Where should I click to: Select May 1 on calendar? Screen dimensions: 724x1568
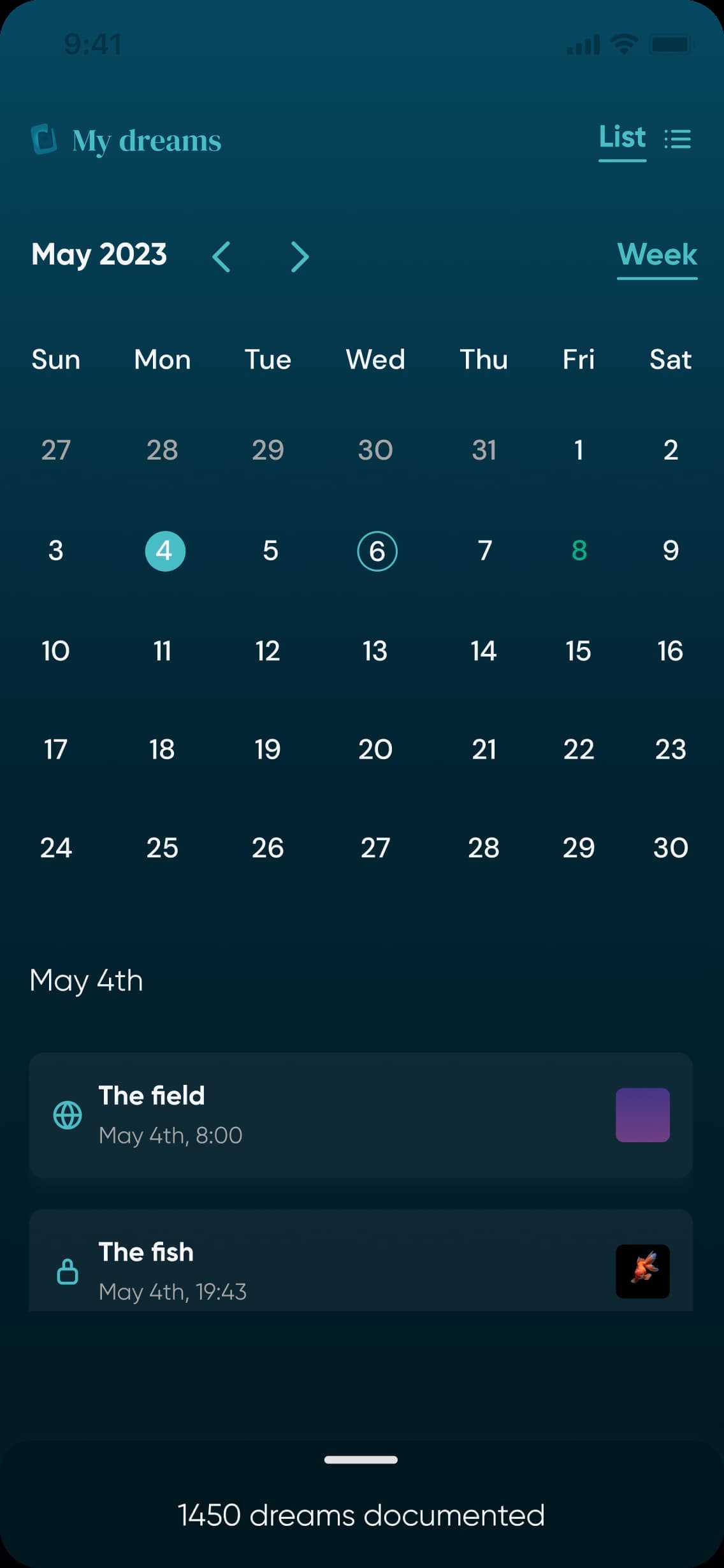click(578, 451)
